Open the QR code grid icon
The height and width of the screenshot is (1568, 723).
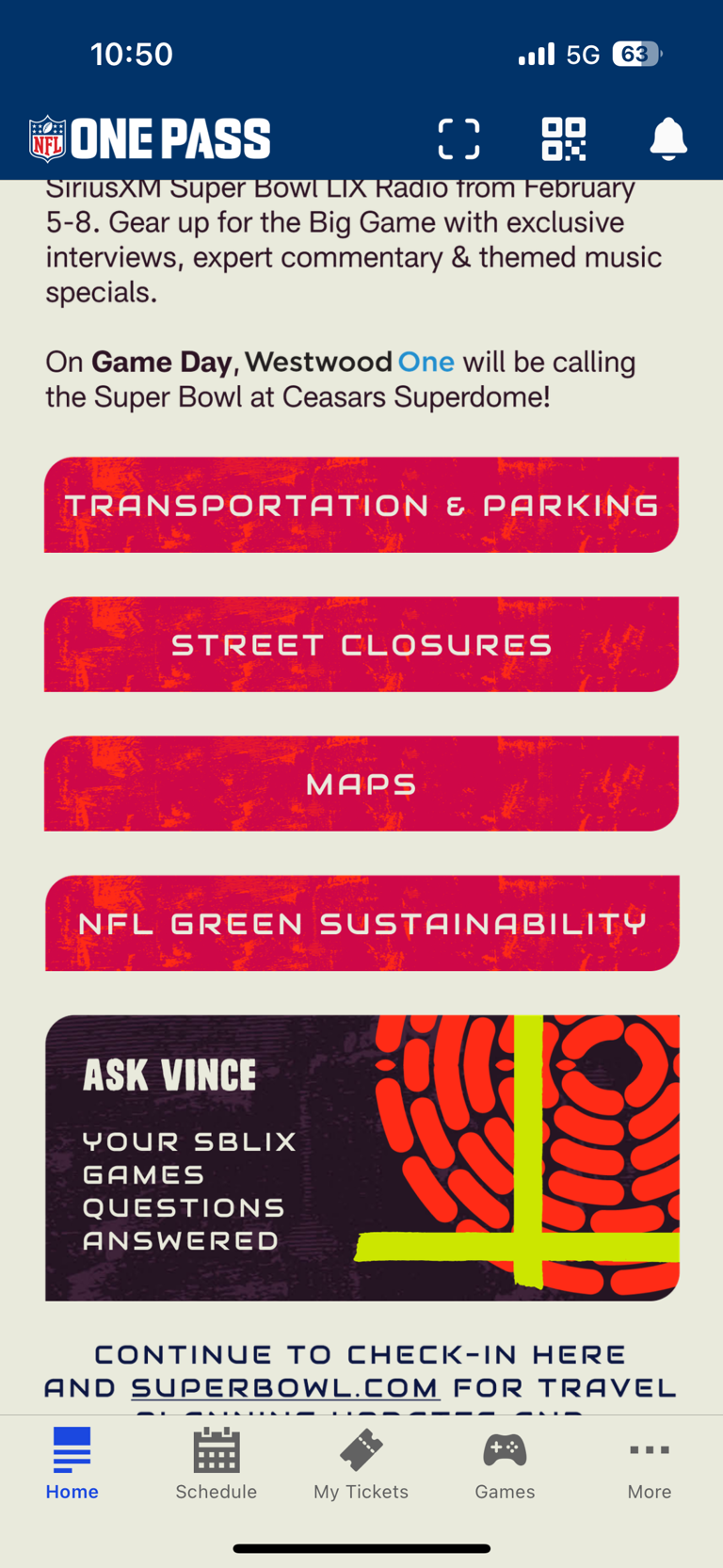coord(563,137)
